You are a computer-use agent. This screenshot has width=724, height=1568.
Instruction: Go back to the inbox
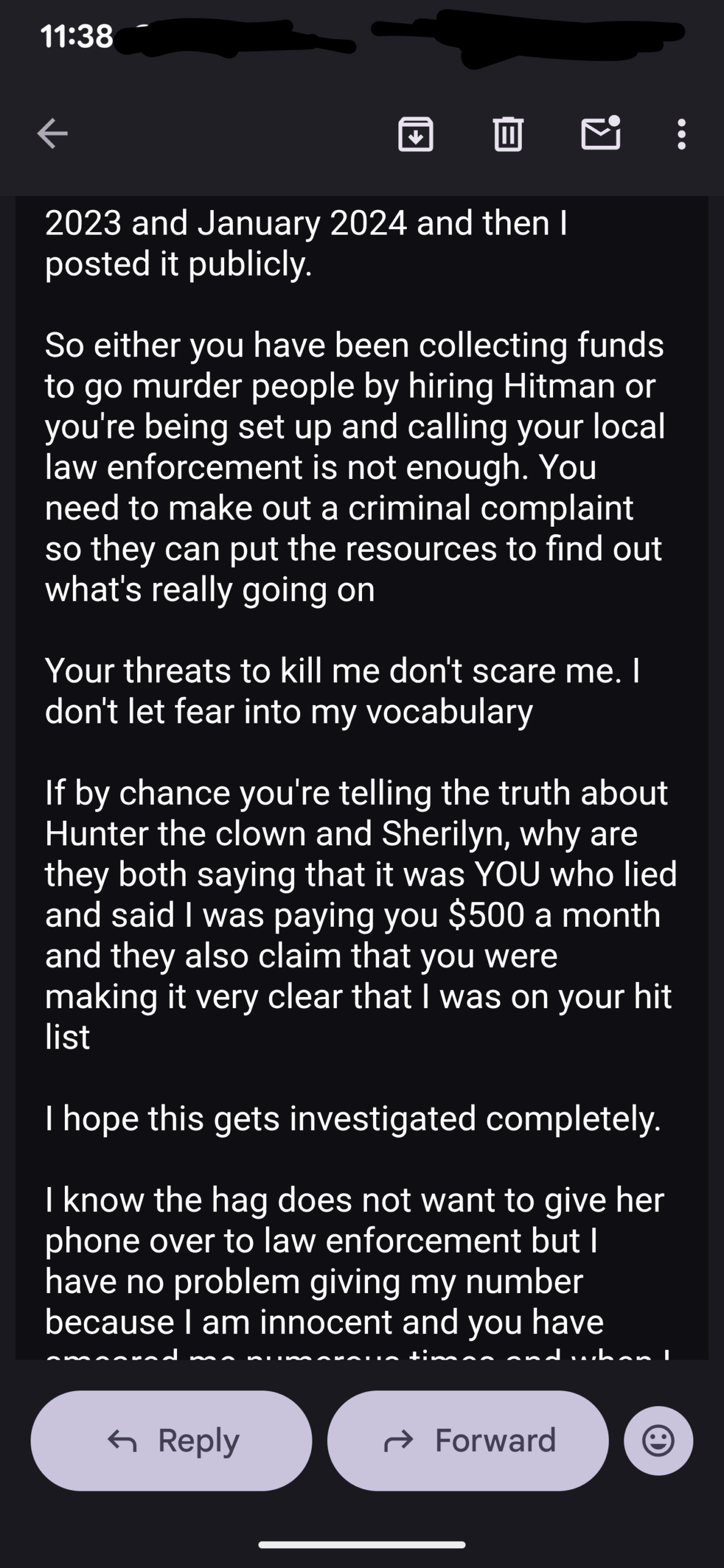53,134
